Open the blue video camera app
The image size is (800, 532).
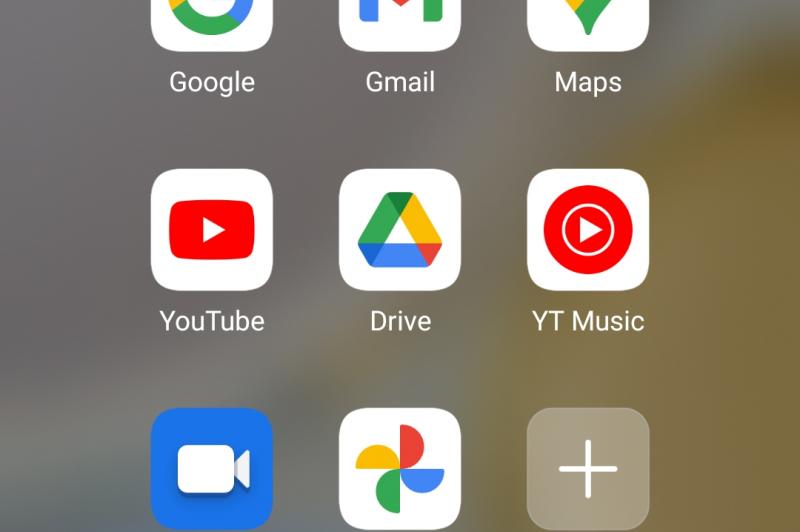pos(211,468)
